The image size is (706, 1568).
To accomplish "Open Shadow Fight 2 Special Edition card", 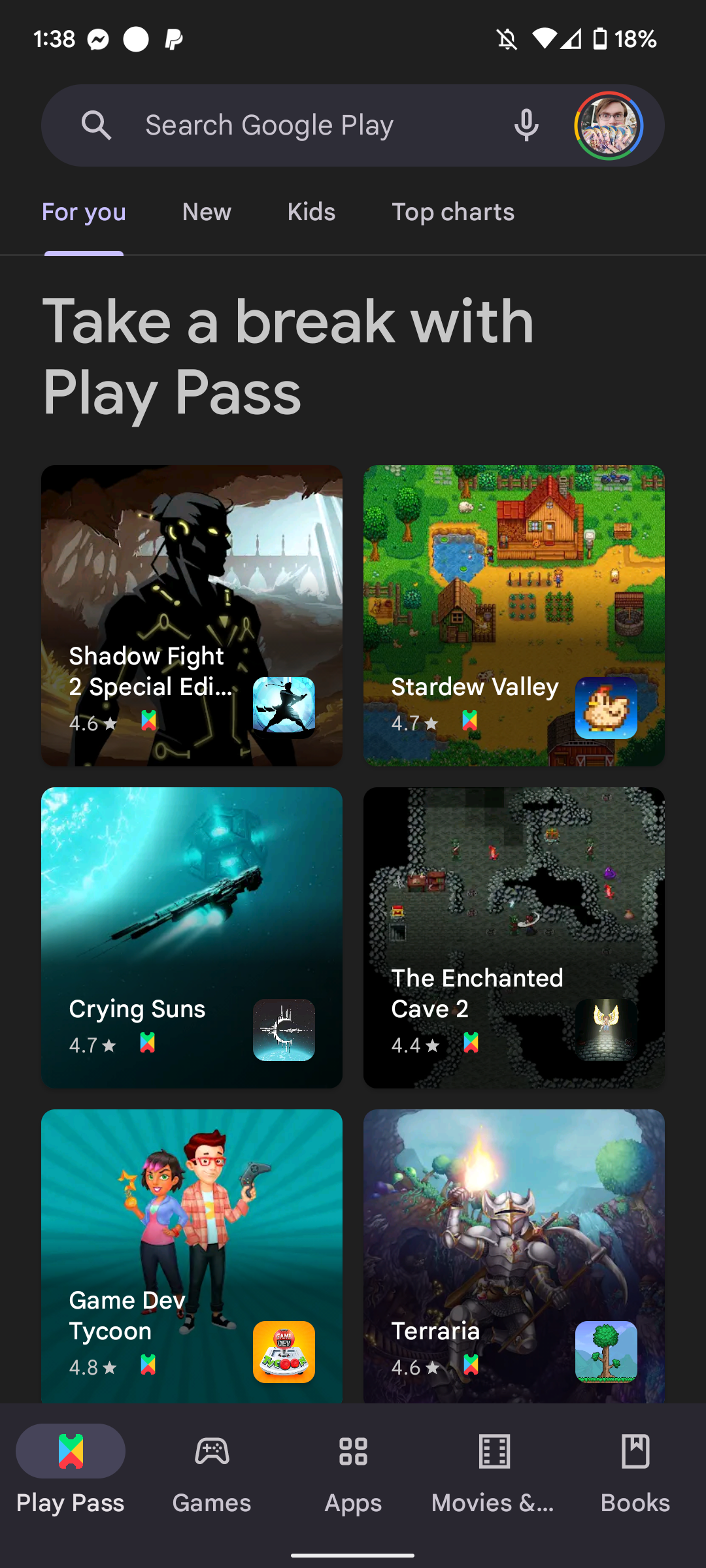I will 192,615.
